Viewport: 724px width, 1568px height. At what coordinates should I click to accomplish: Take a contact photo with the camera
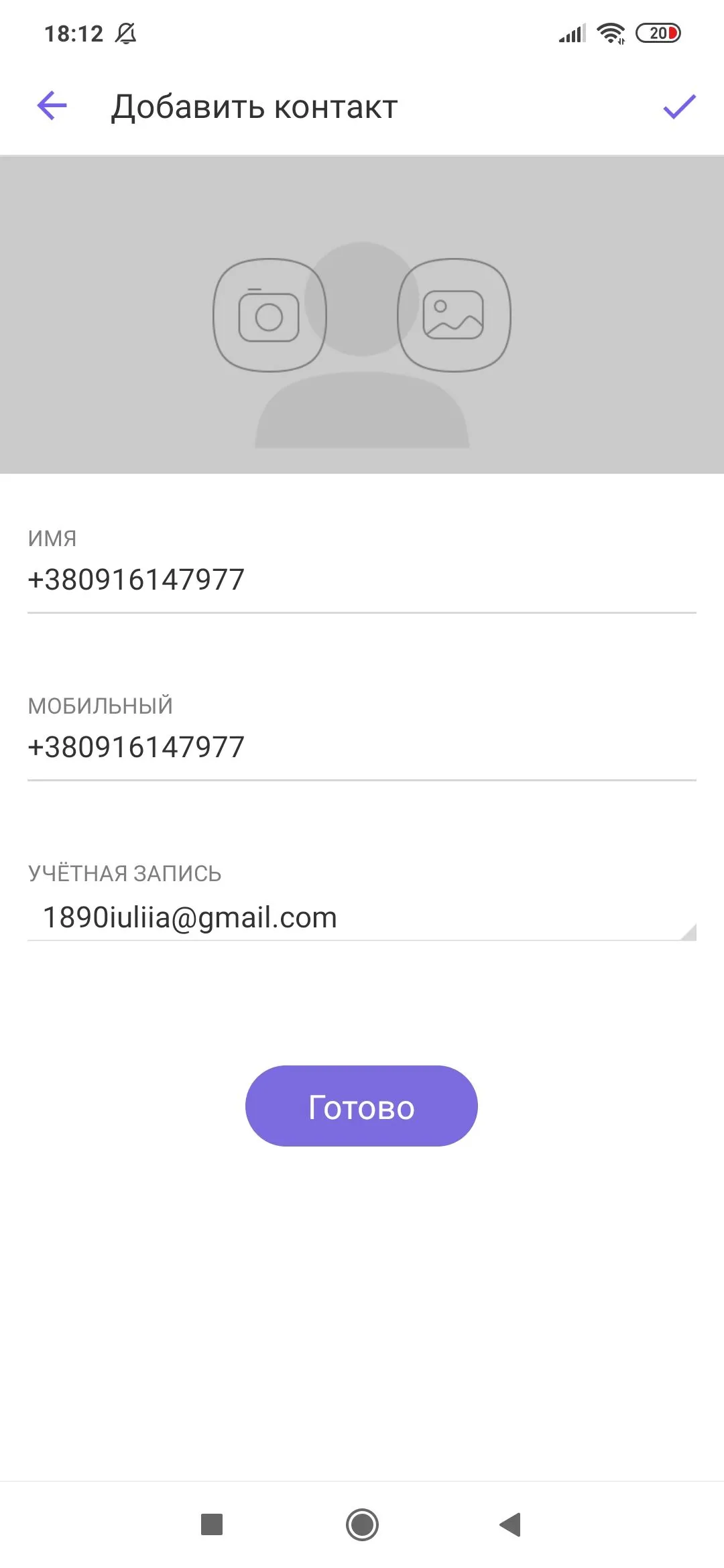click(x=269, y=315)
